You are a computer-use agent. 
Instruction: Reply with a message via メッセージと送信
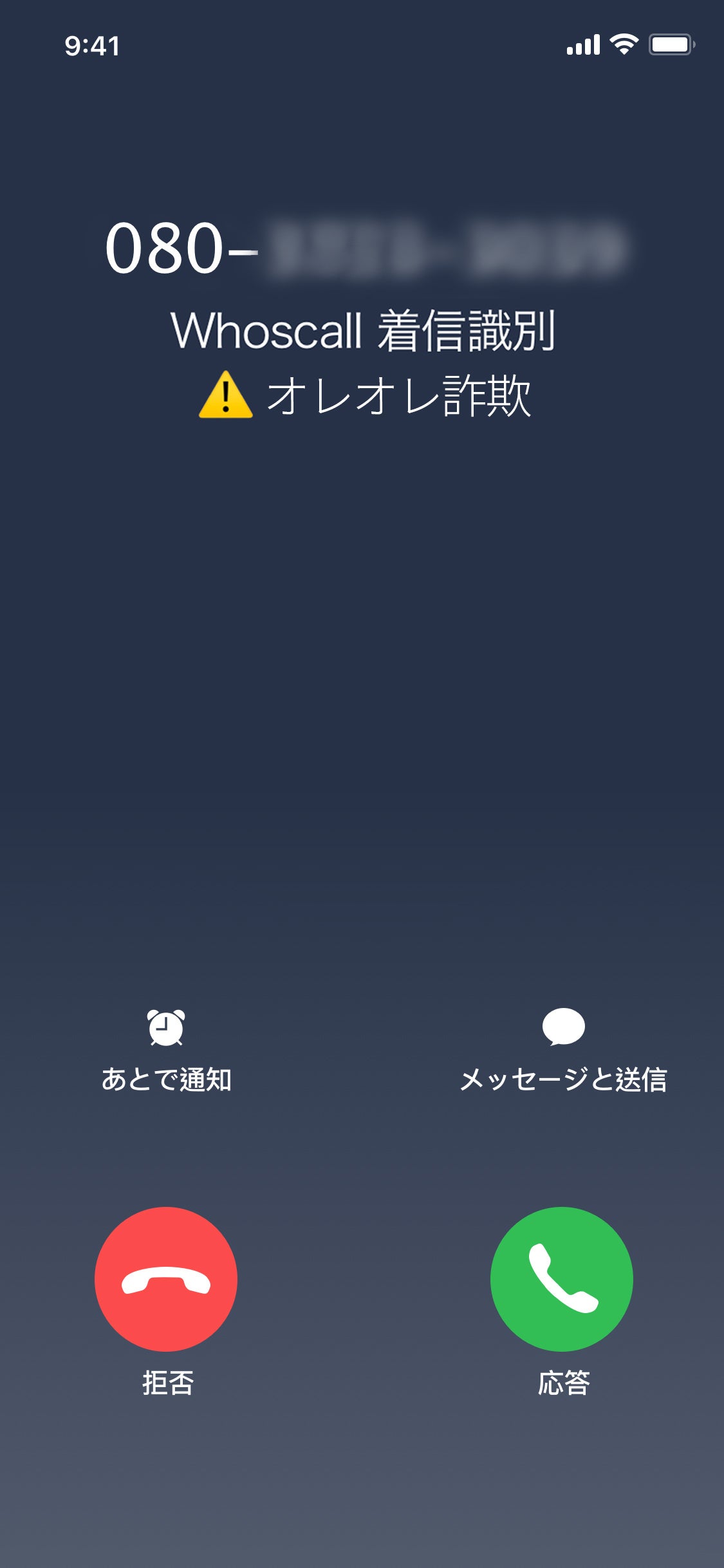pyautogui.click(x=563, y=1050)
